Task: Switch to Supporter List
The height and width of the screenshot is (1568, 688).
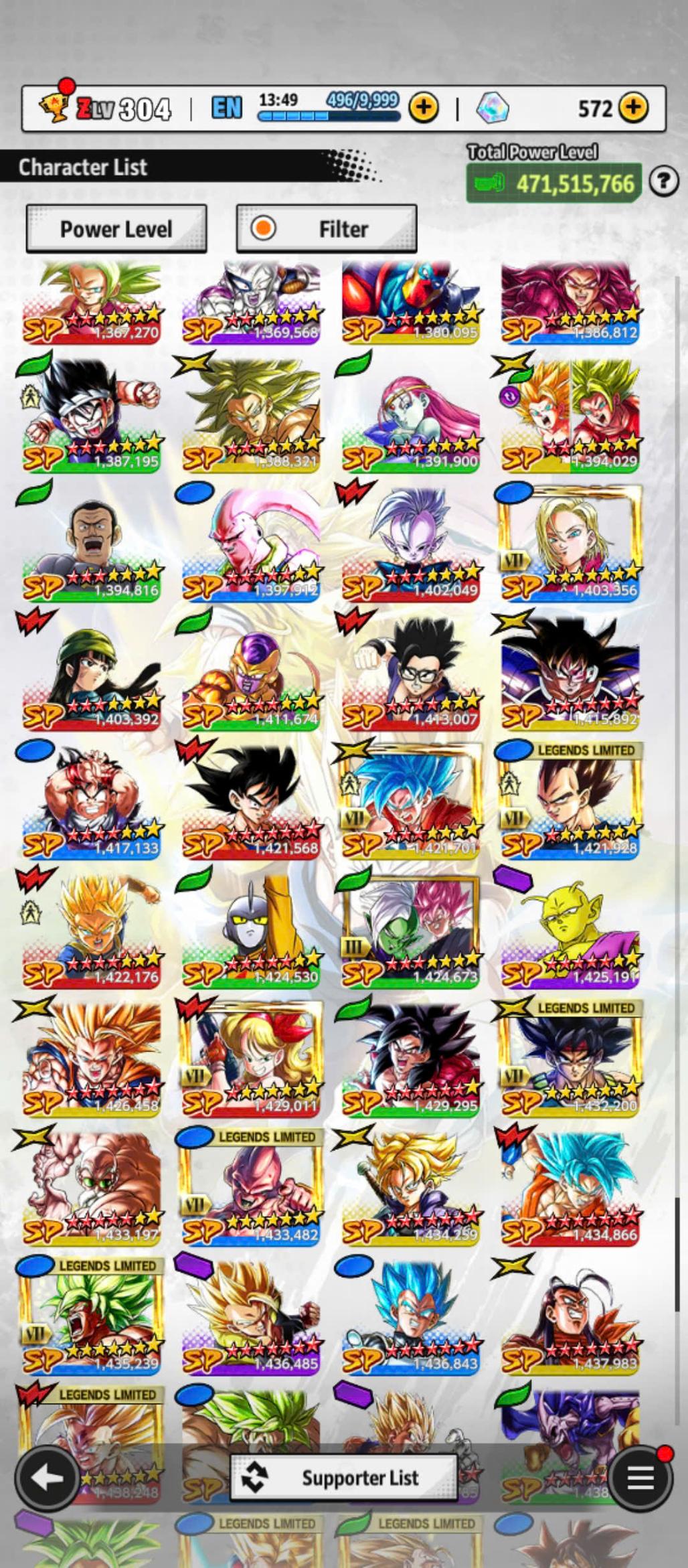Action: coord(344,1477)
